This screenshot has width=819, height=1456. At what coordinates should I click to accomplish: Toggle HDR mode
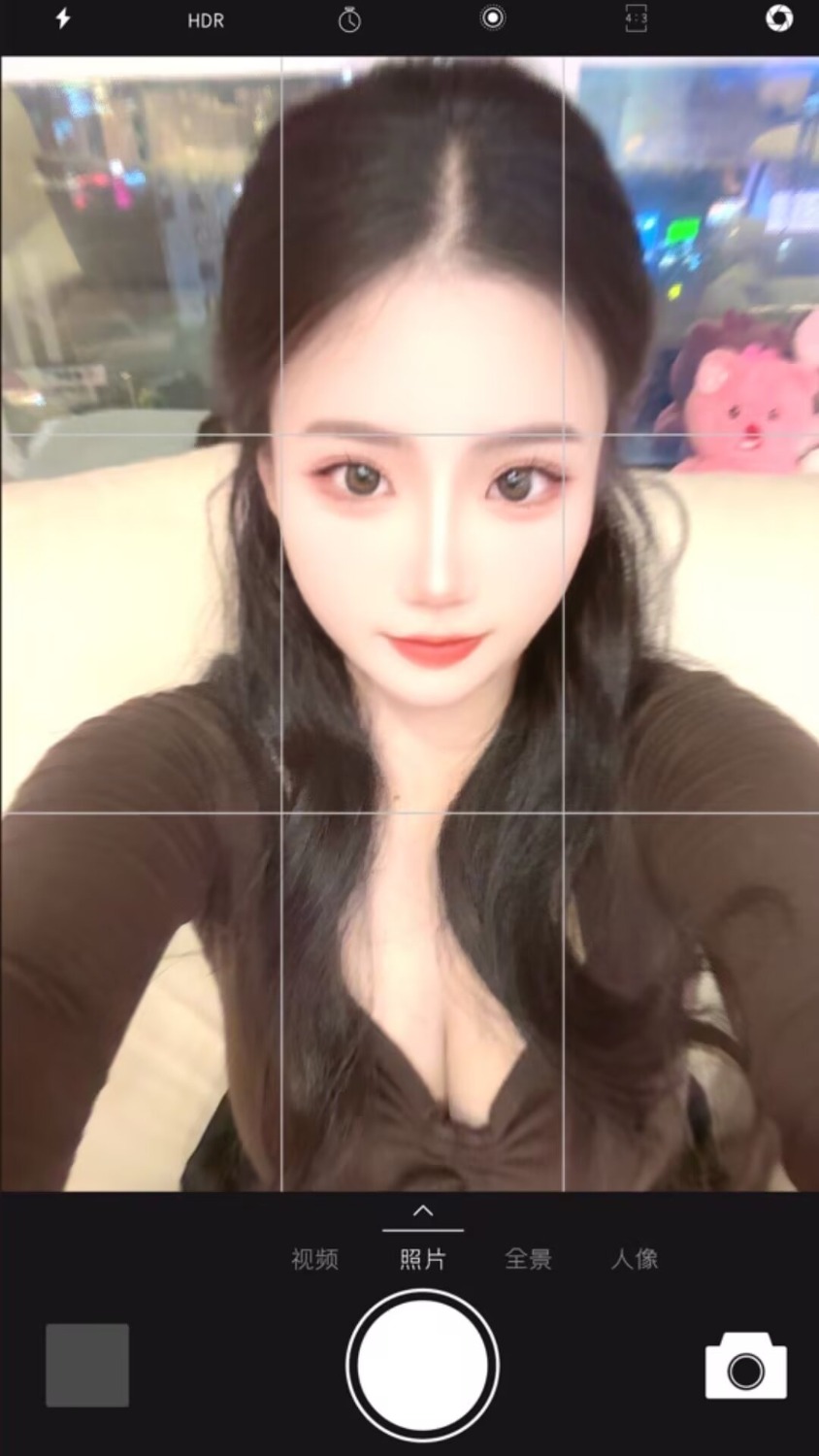click(206, 20)
